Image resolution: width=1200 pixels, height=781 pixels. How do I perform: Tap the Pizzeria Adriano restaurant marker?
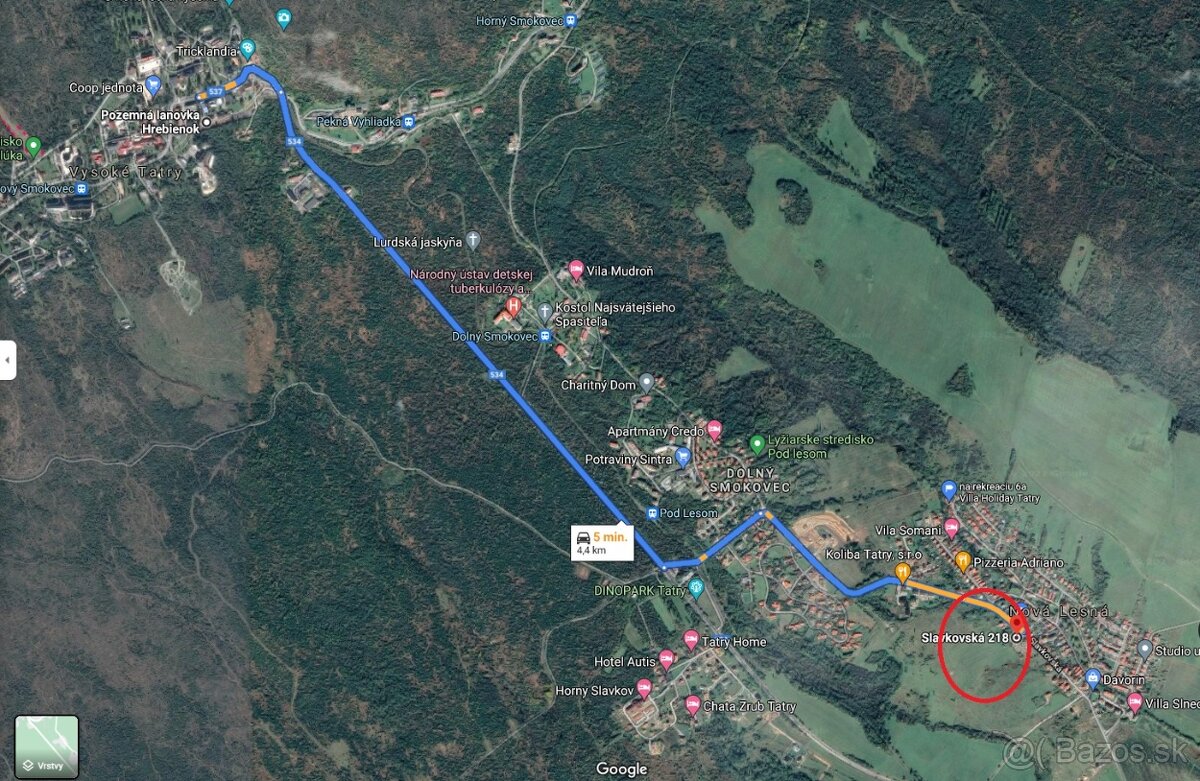point(962,560)
